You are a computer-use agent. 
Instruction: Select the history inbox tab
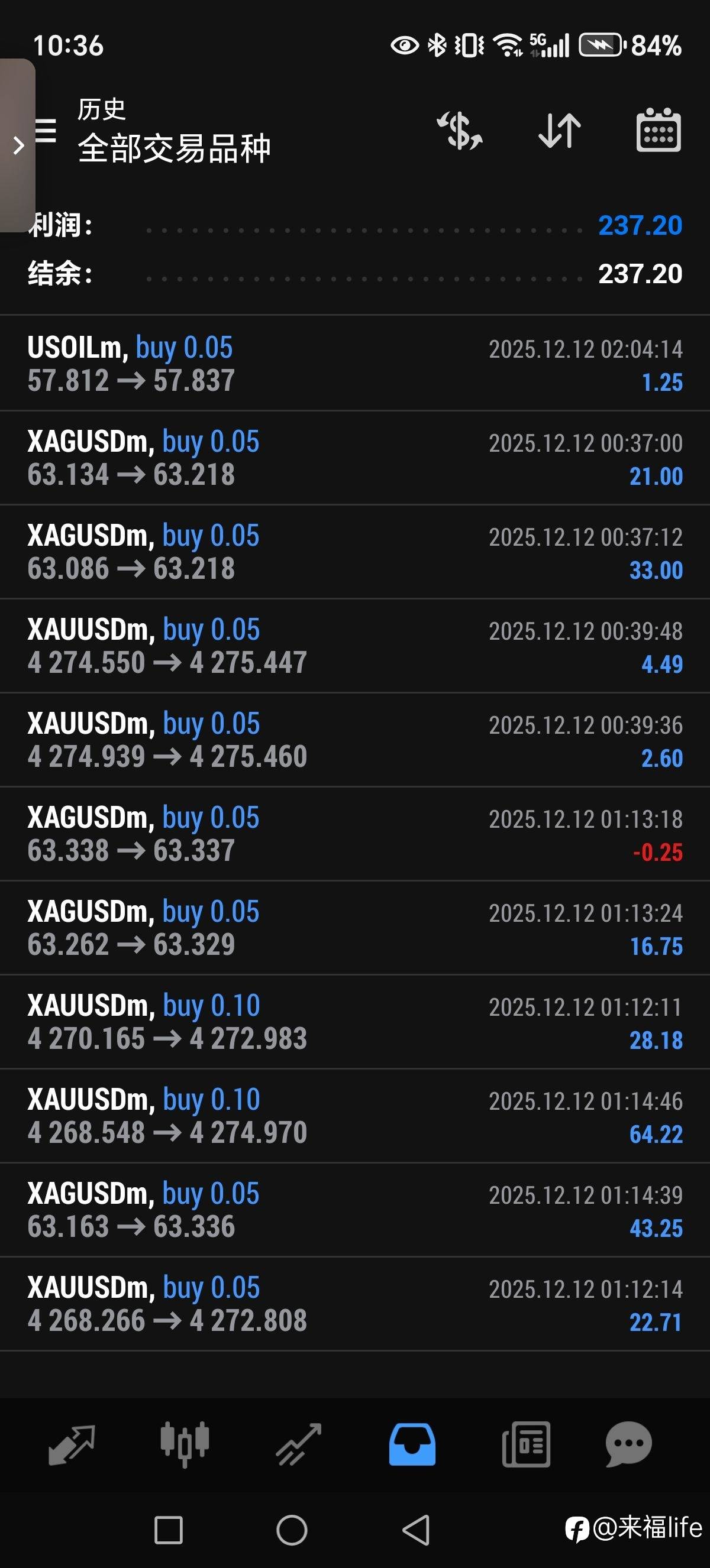click(x=412, y=1444)
